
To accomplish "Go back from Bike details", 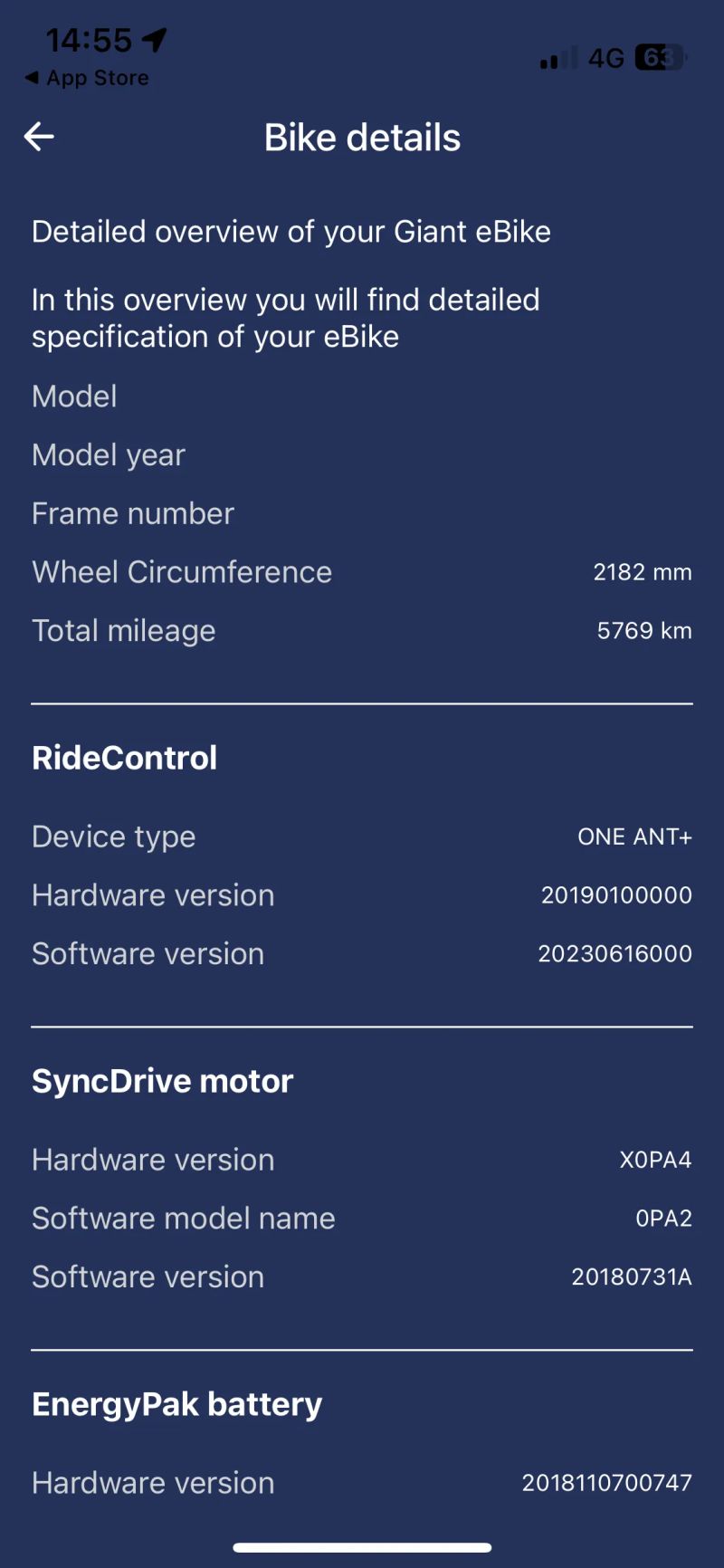I will (x=39, y=137).
